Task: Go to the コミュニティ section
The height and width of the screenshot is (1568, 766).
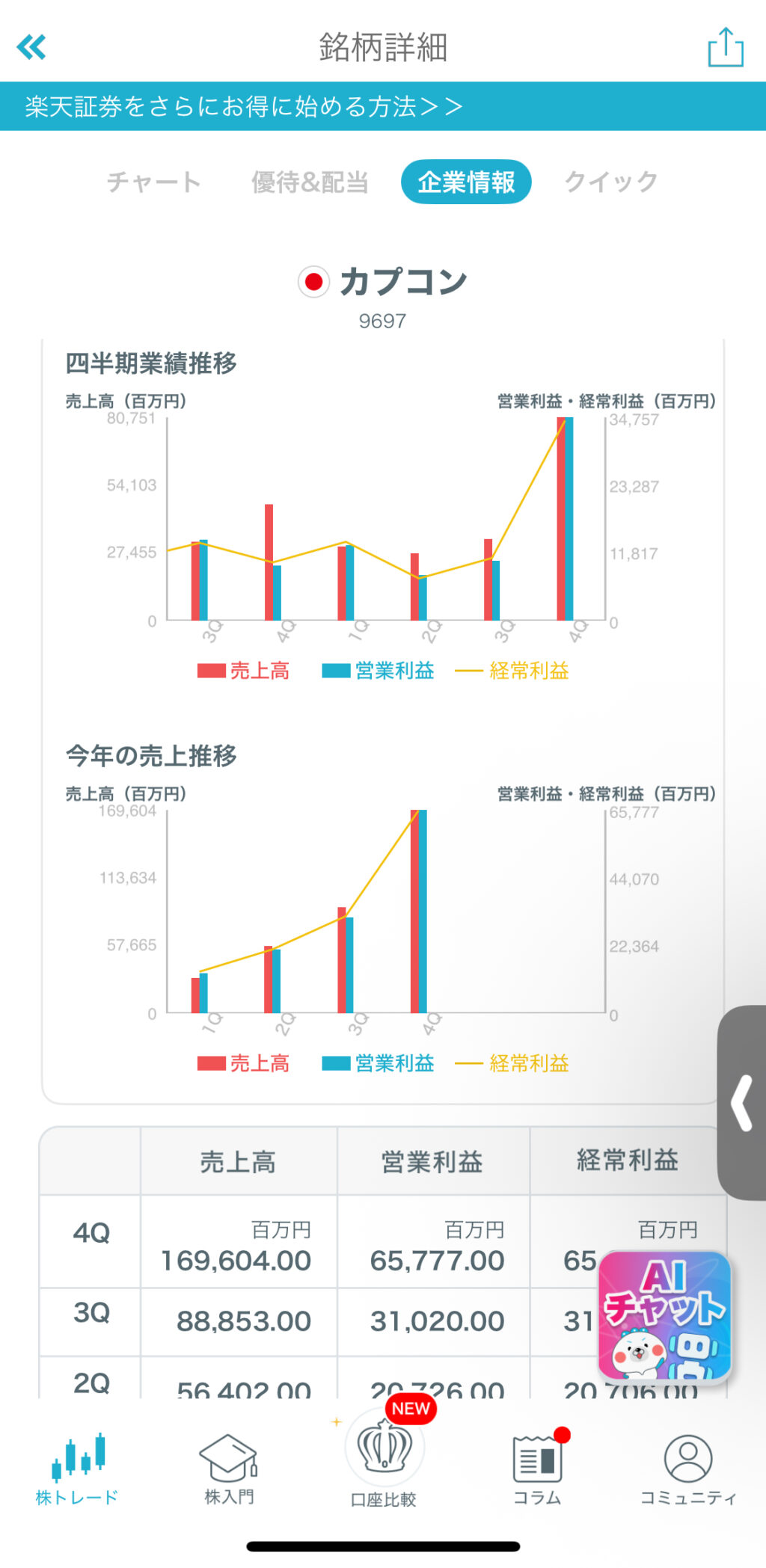Action: pos(688,1469)
